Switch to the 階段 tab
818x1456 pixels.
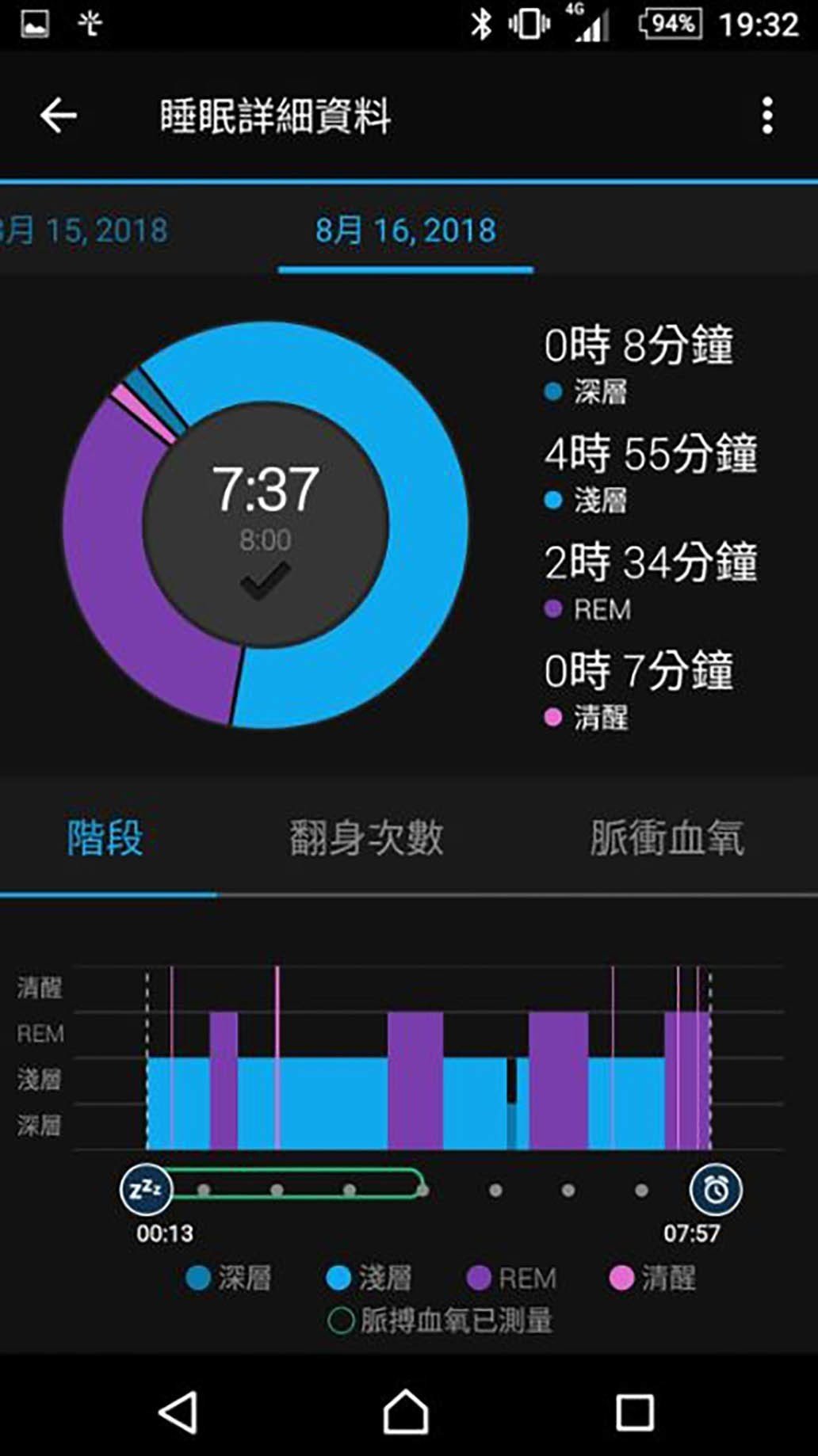click(x=105, y=838)
